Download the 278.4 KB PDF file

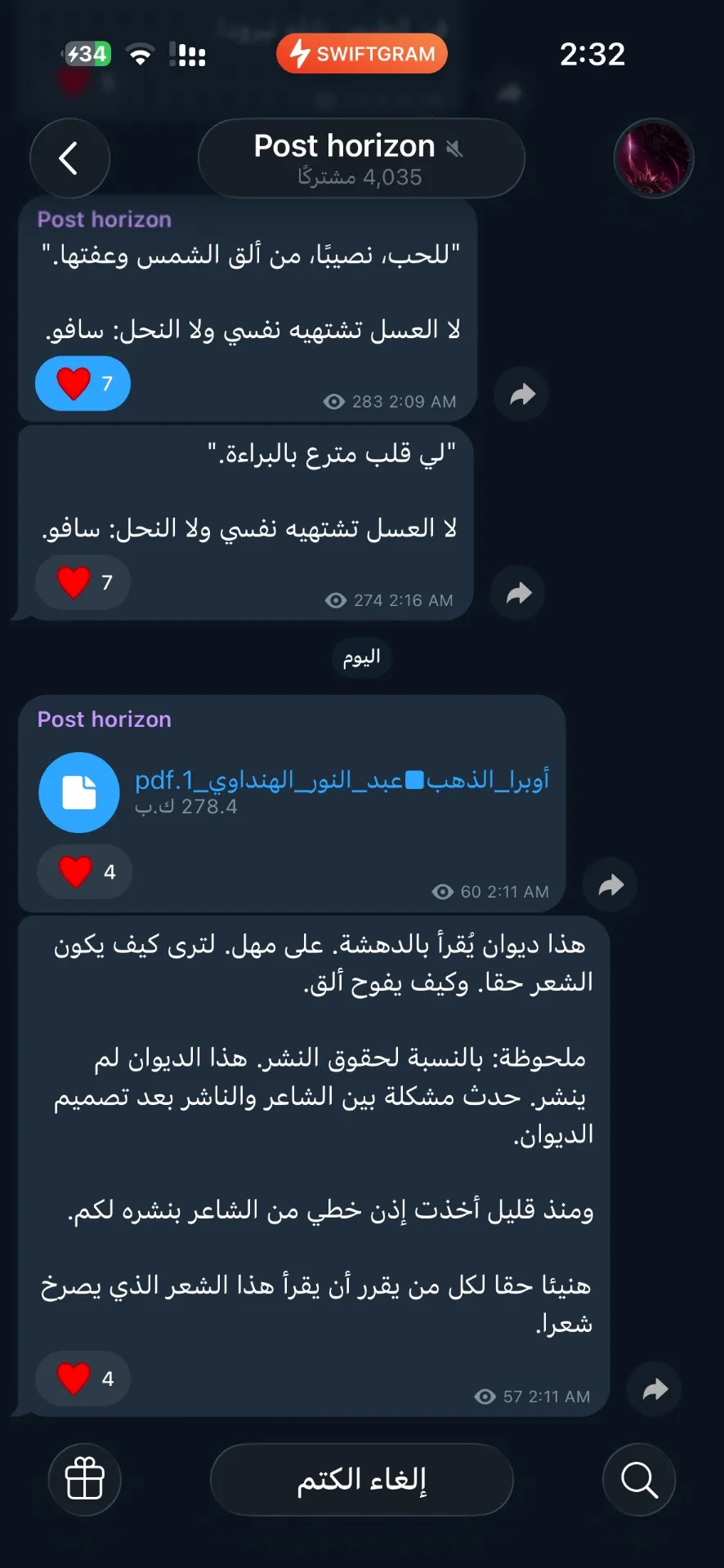point(79,792)
